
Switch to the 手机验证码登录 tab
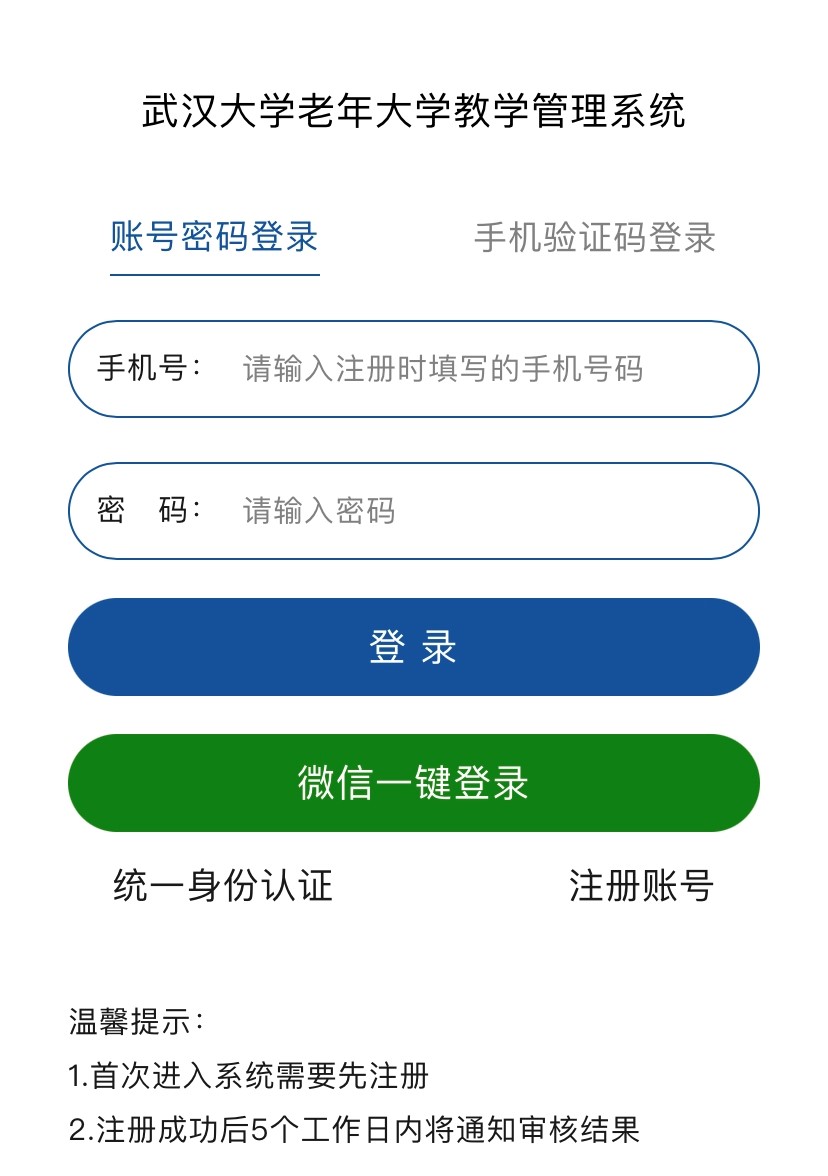coord(594,238)
